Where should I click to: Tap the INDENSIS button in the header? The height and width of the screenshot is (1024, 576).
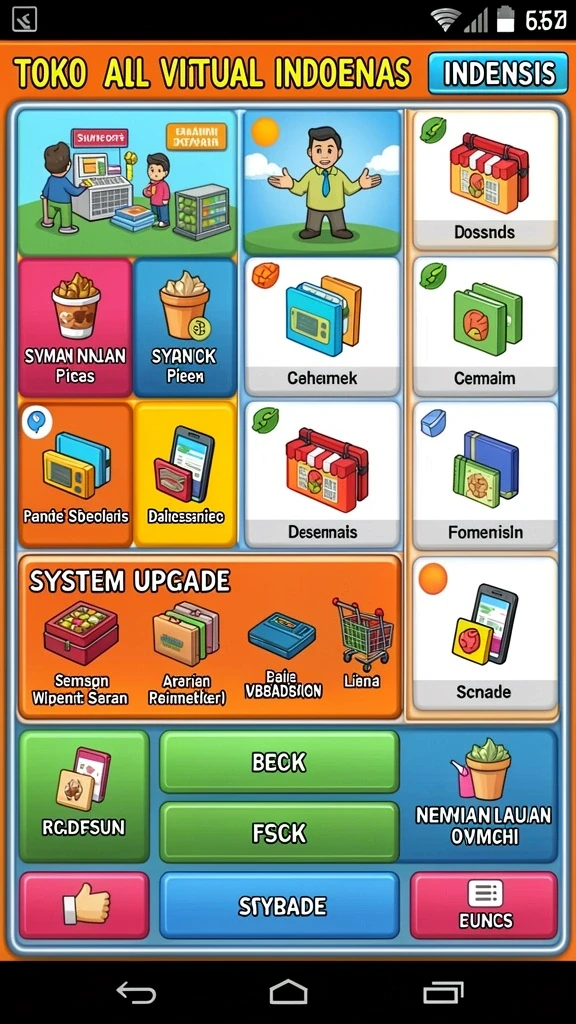click(498, 73)
